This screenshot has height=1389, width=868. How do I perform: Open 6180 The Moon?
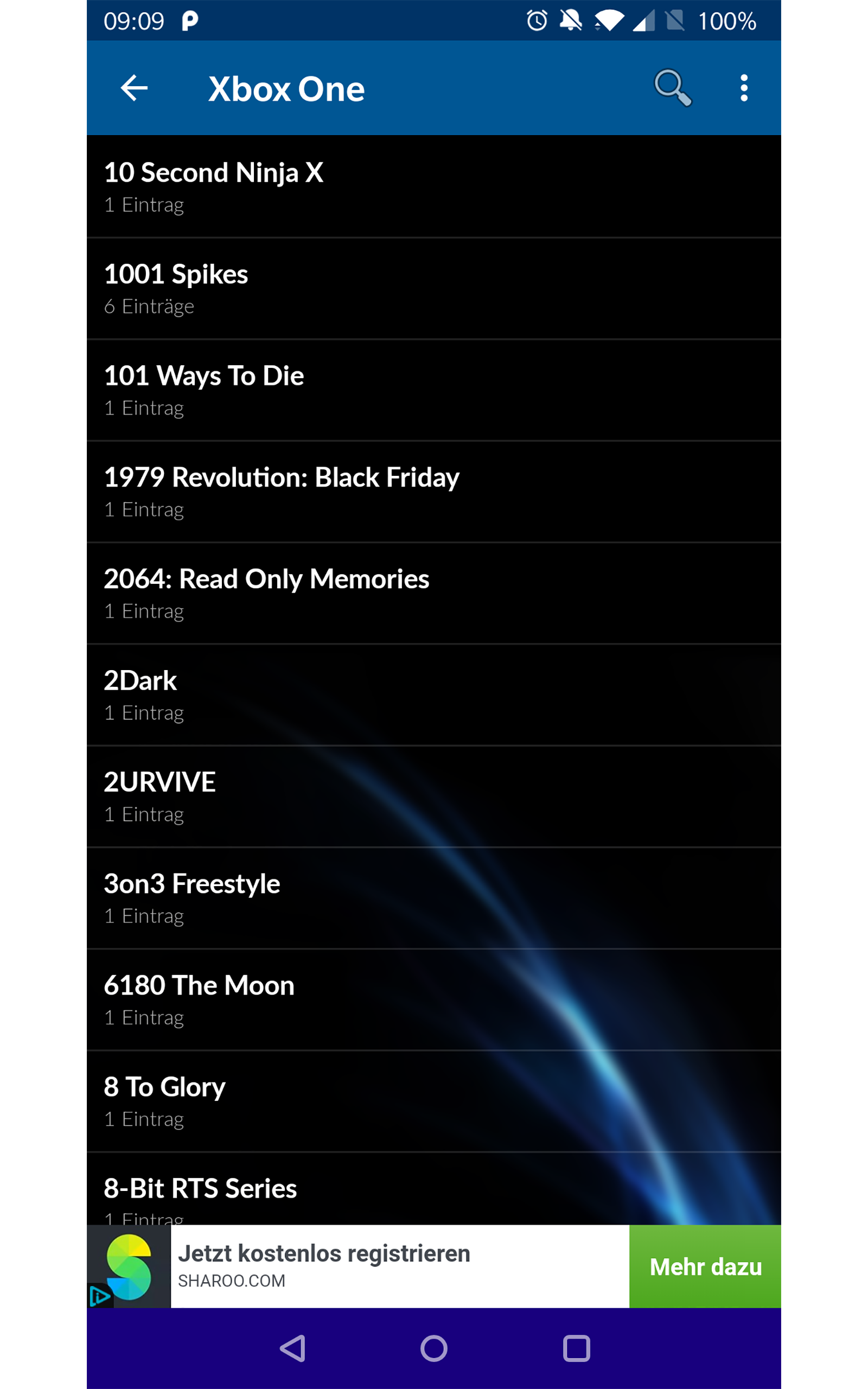point(433,999)
